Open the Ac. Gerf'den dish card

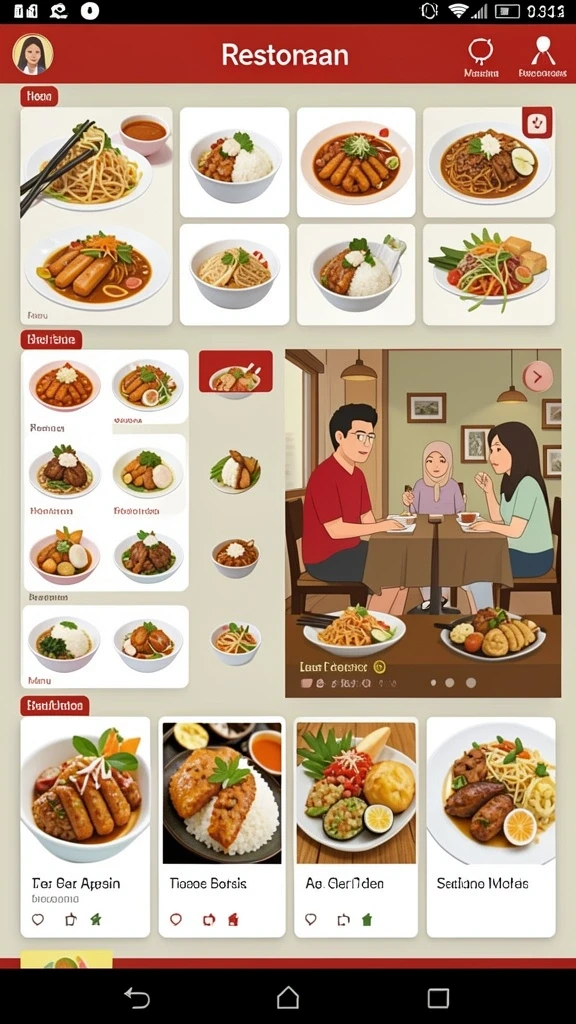click(x=356, y=827)
